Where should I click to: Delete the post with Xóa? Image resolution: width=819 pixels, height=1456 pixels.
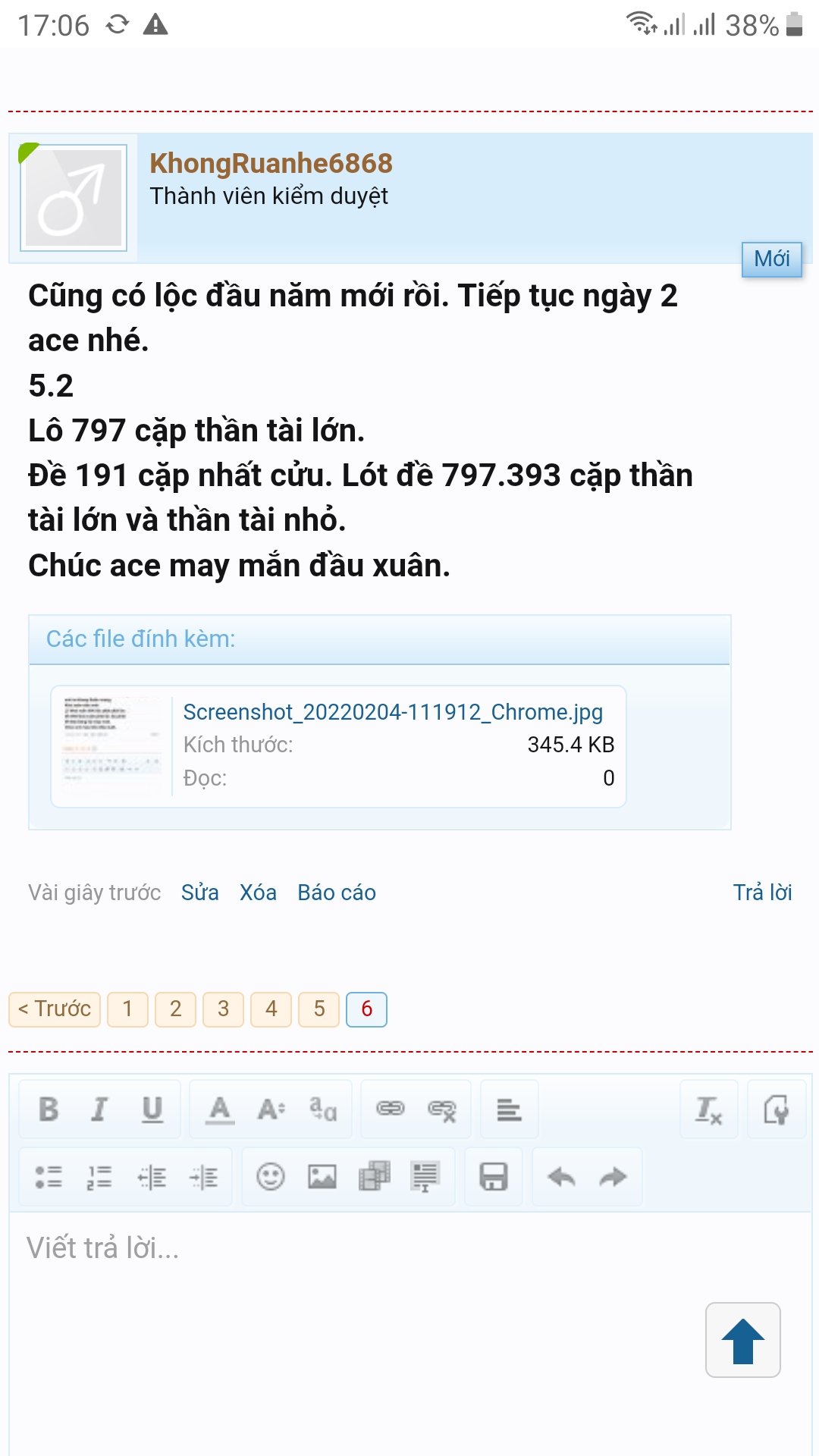pyautogui.click(x=258, y=893)
